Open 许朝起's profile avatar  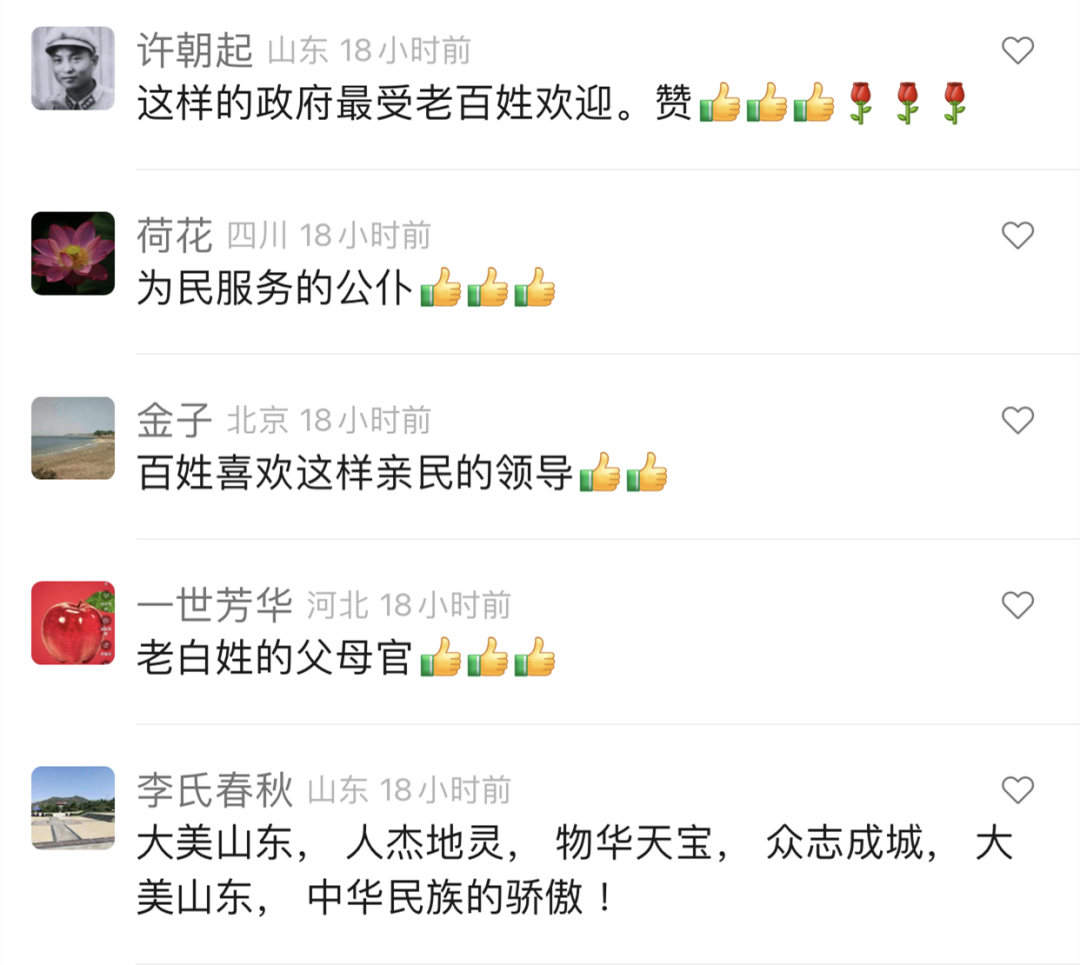coord(73,68)
